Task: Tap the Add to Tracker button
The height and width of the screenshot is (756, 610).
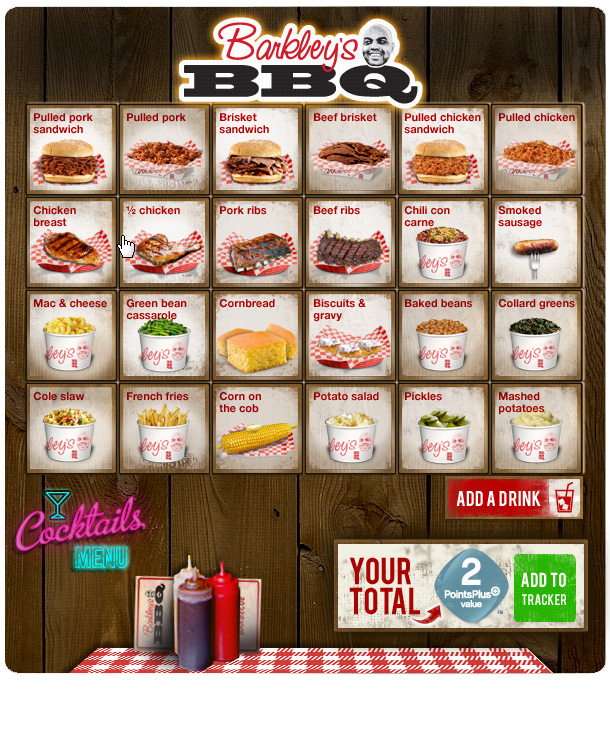Action: 544,590
